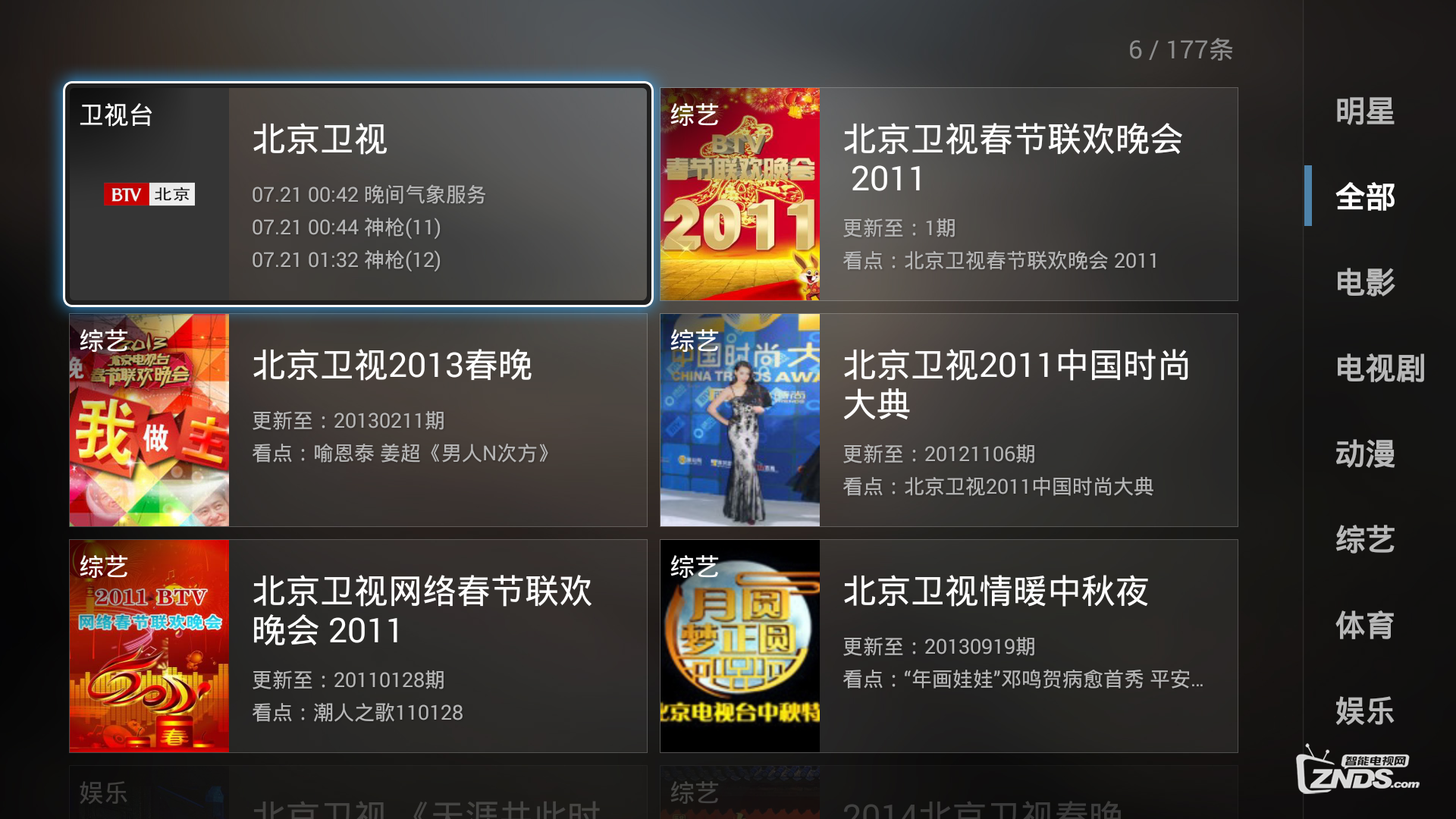
Task: Select the 北京卫视情暖中秋夜 card
Action: click(949, 646)
